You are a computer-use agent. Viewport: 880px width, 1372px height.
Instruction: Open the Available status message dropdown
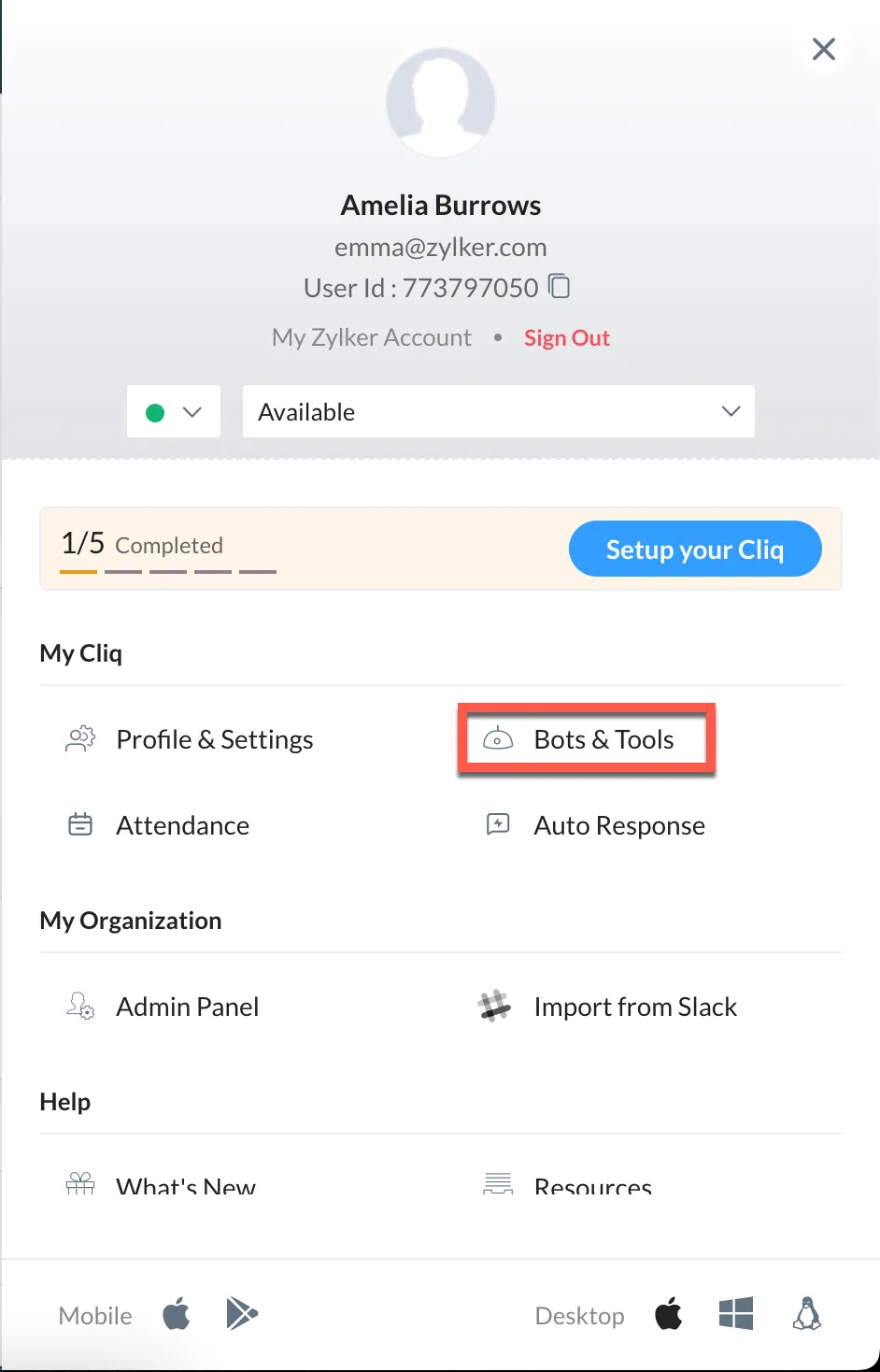tap(498, 411)
